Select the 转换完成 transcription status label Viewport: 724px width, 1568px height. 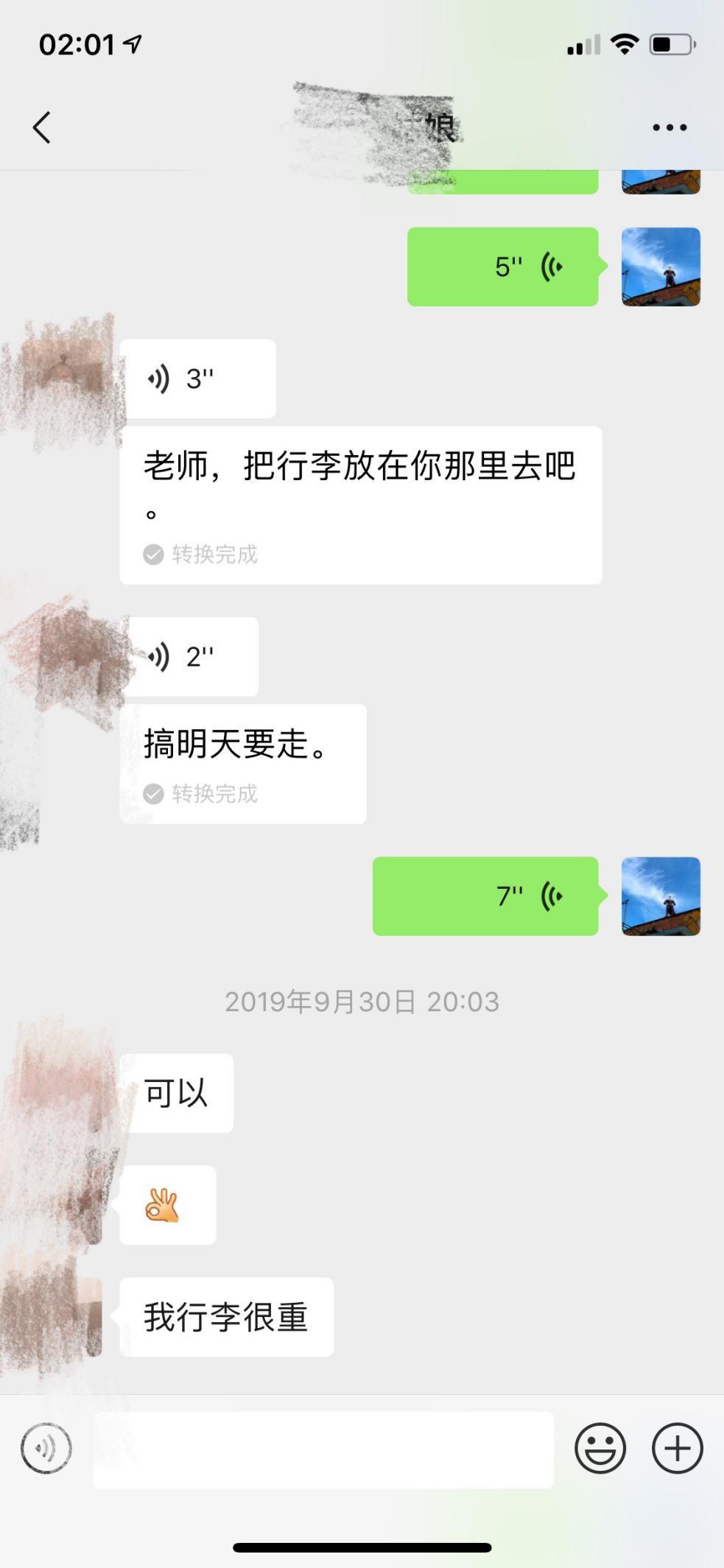point(214,555)
